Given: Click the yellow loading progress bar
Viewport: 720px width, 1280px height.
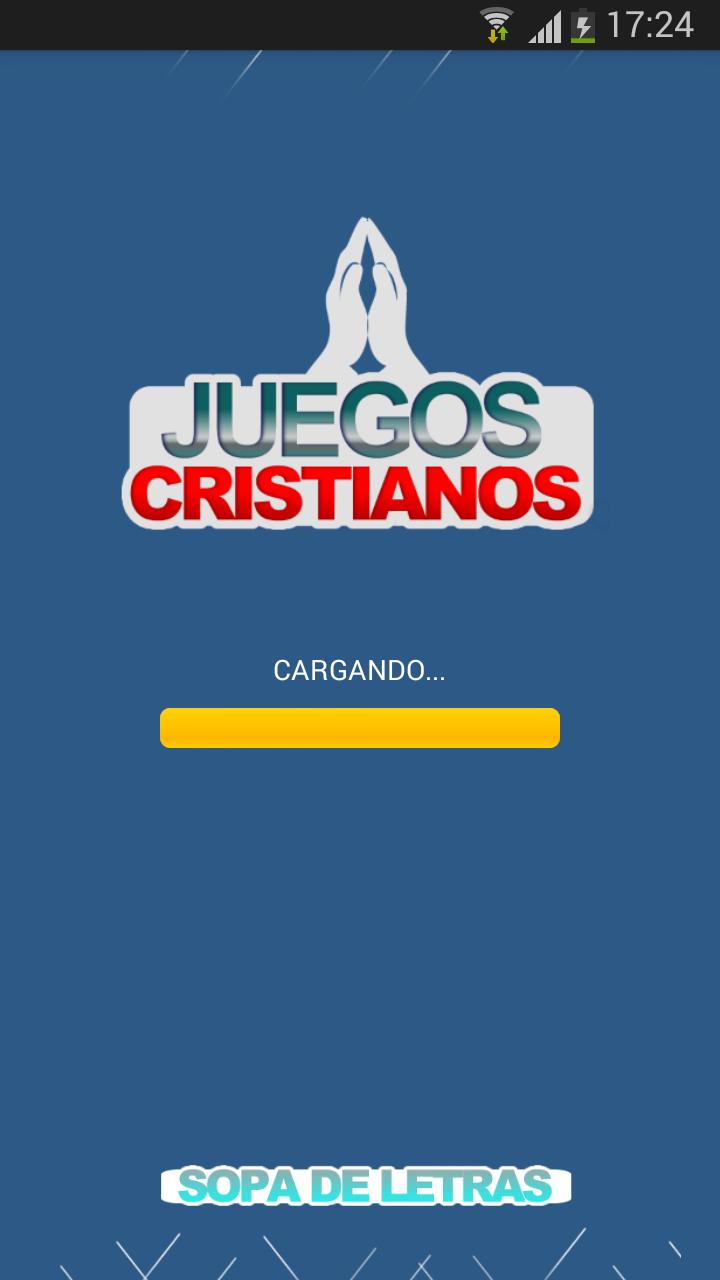Looking at the screenshot, I should click(359, 727).
